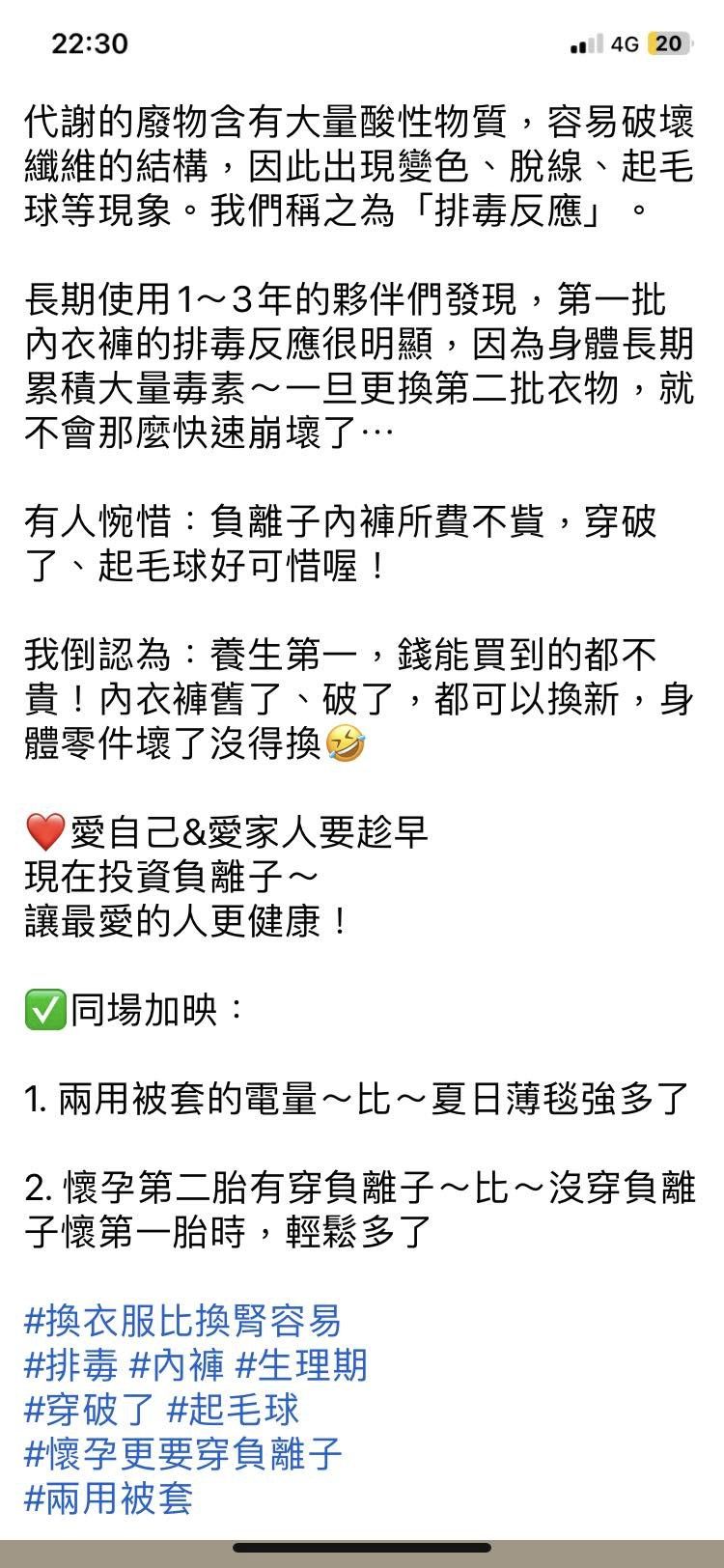The width and height of the screenshot is (724, 1568).
Task: Browse the #起毛球 hashtag
Action: coord(233,1409)
